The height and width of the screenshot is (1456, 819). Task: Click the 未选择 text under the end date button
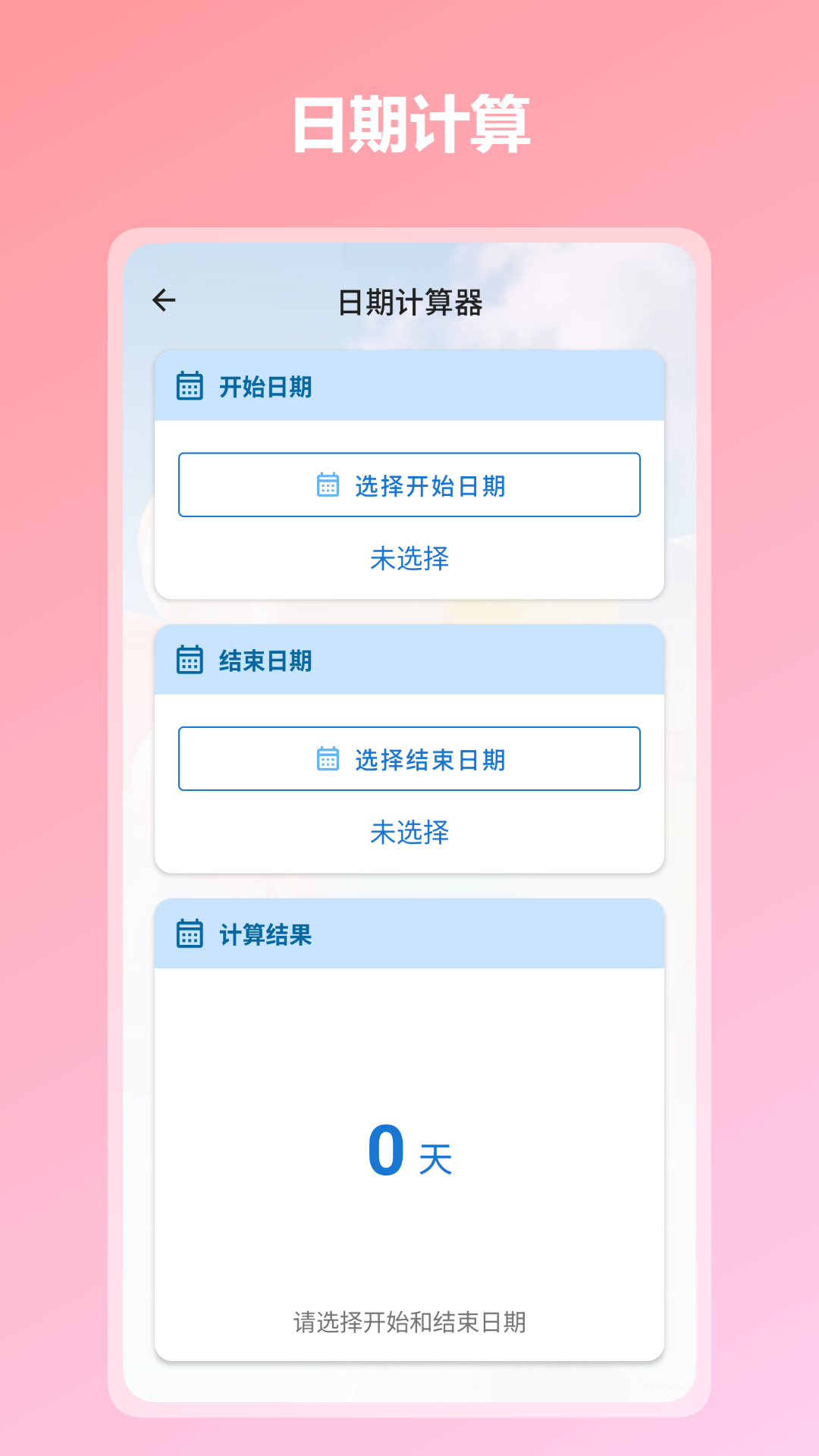409,833
